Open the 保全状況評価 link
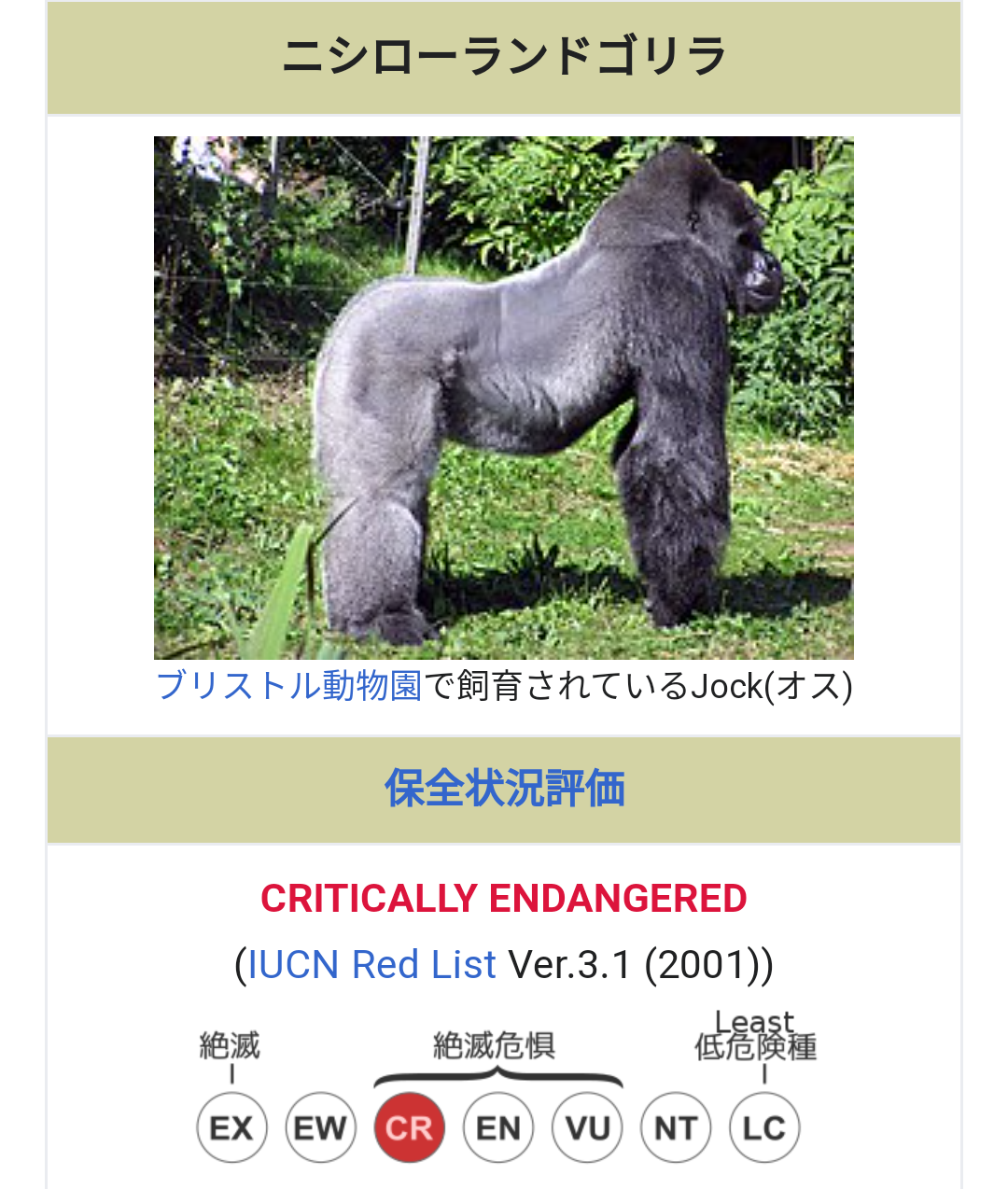 tap(504, 789)
